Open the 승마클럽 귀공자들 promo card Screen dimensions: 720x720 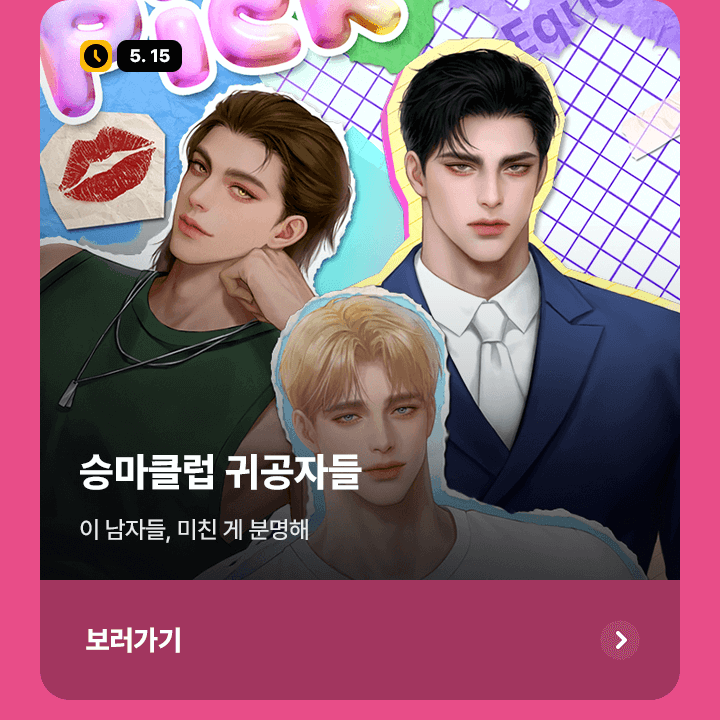click(360, 300)
